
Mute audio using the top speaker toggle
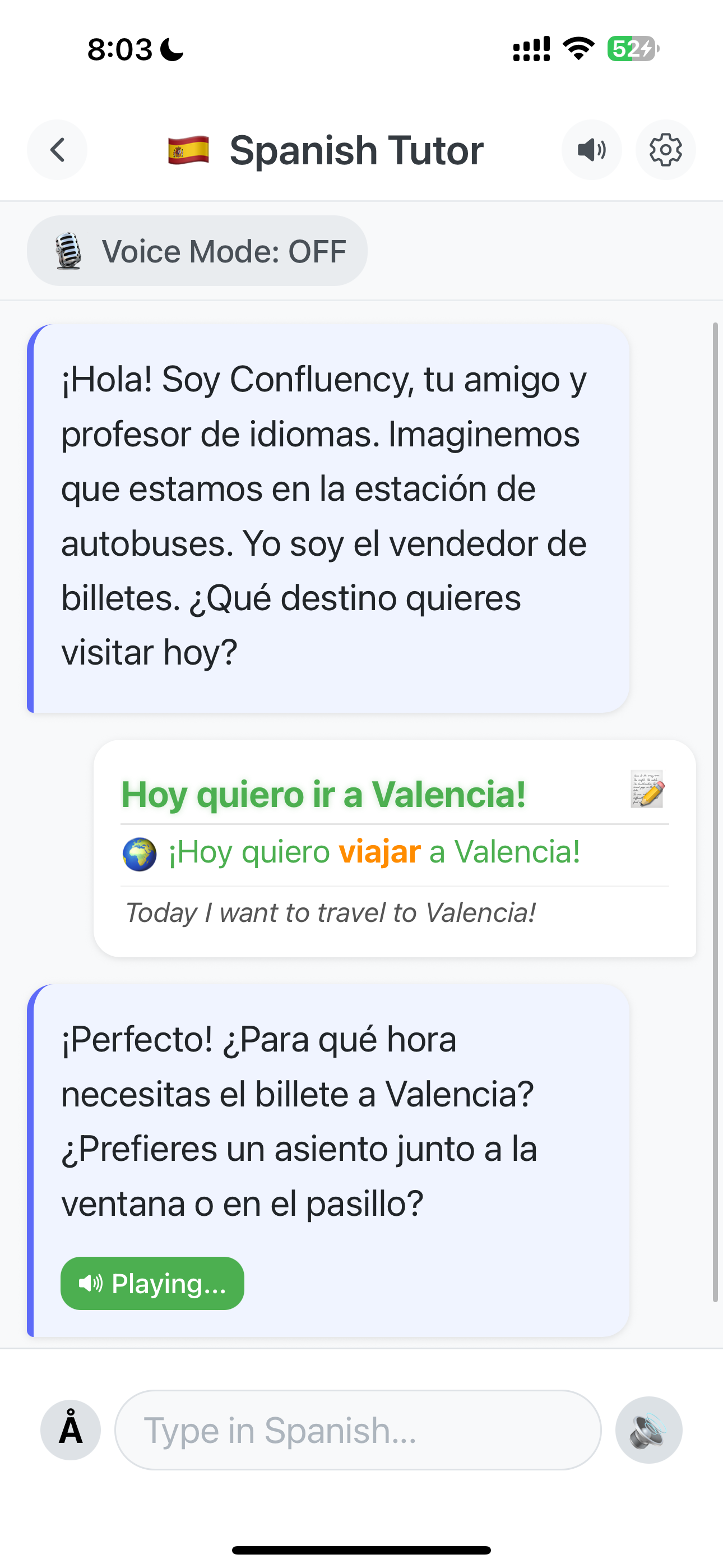point(591,150)
